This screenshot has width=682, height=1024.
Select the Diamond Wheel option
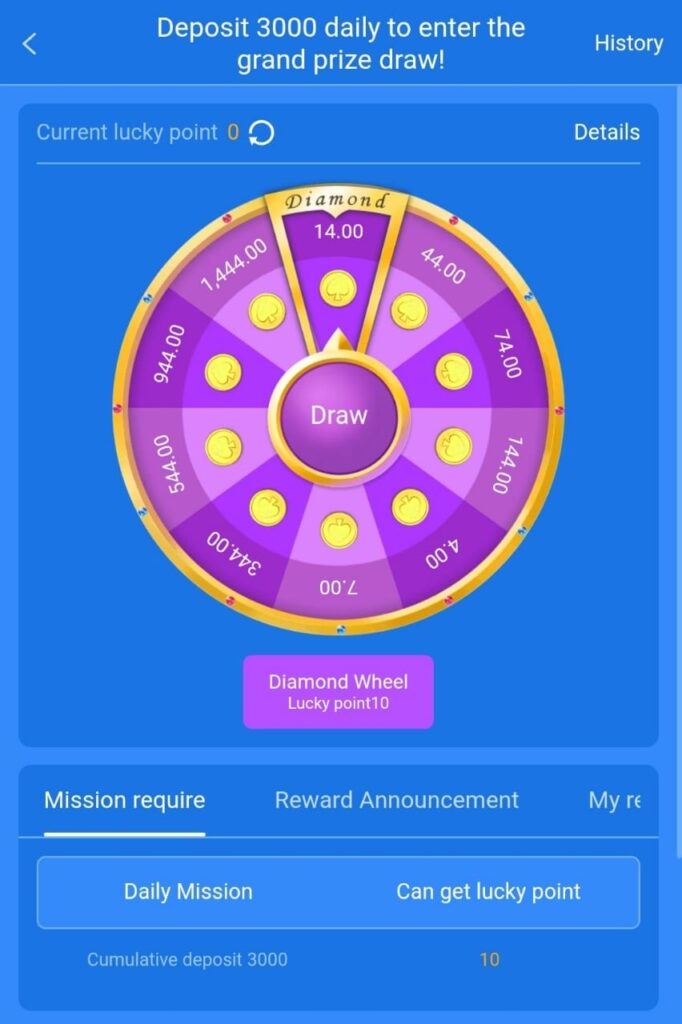click(x=338, y=692)
